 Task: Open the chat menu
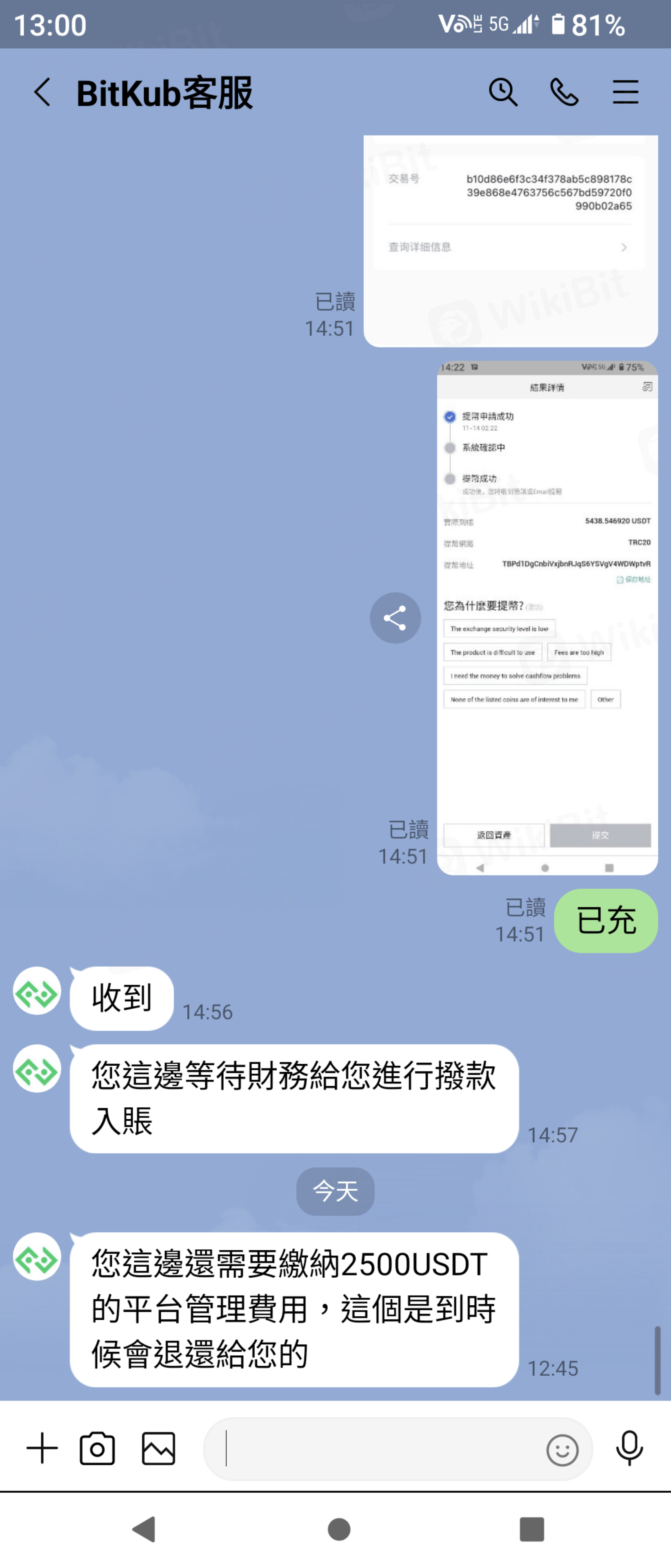click(x=625, y=93)
